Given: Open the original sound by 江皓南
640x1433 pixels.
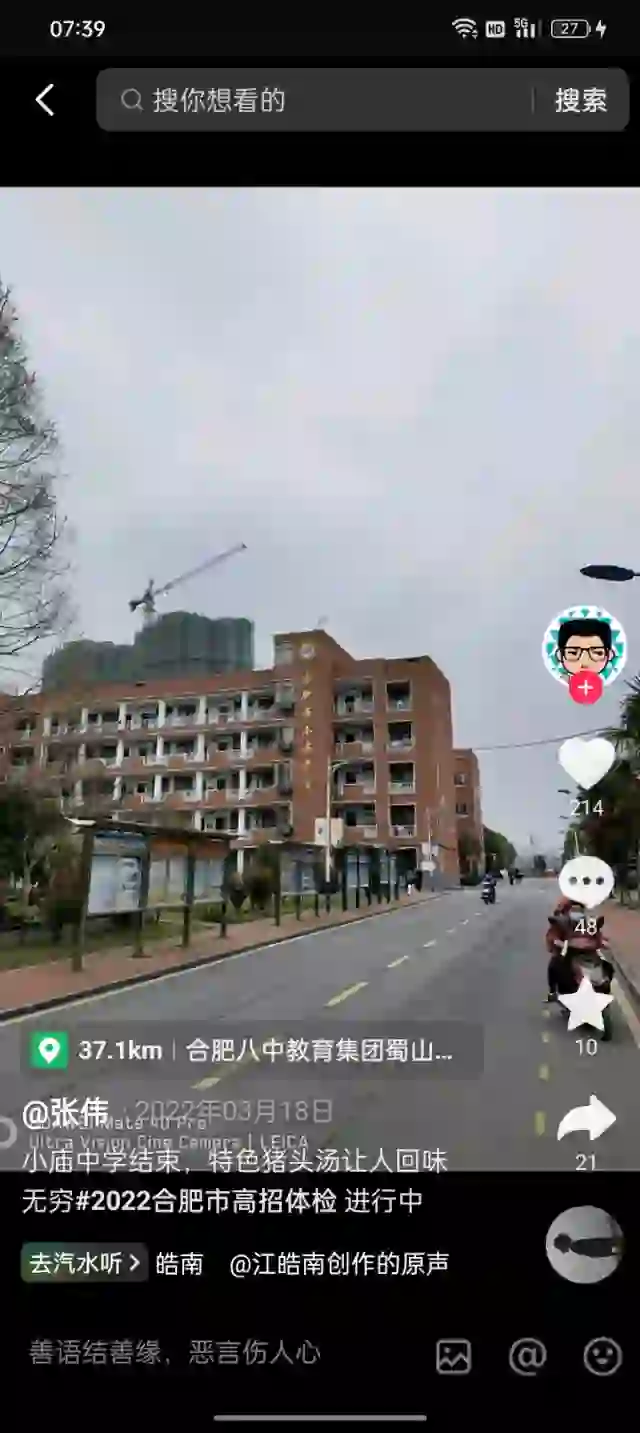Looking at the screenshot, I should pos(340,1264).
